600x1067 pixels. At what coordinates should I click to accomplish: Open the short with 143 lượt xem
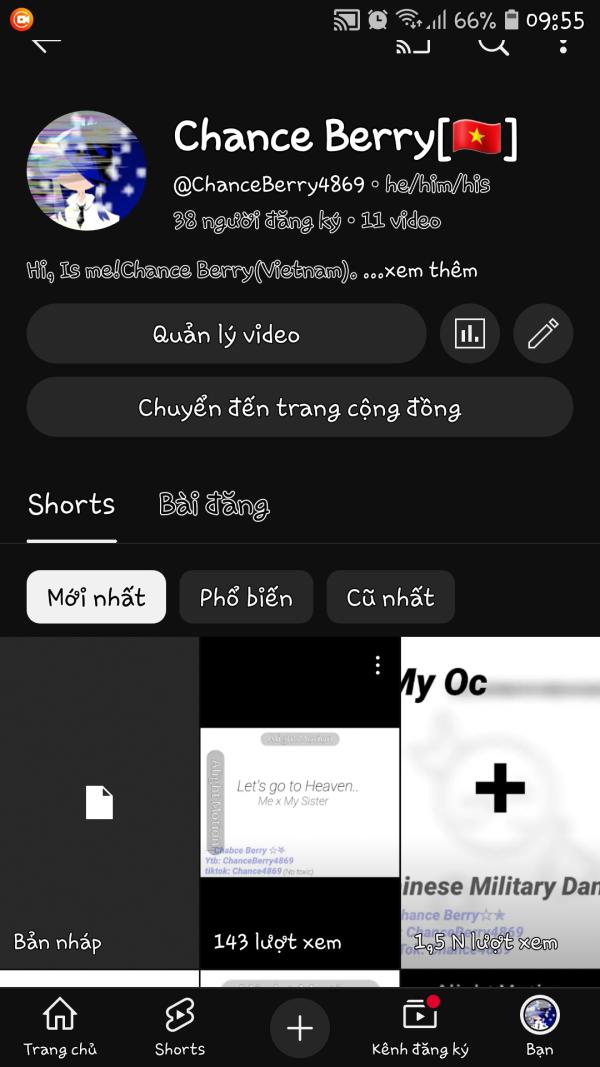[x=299, y=802]
